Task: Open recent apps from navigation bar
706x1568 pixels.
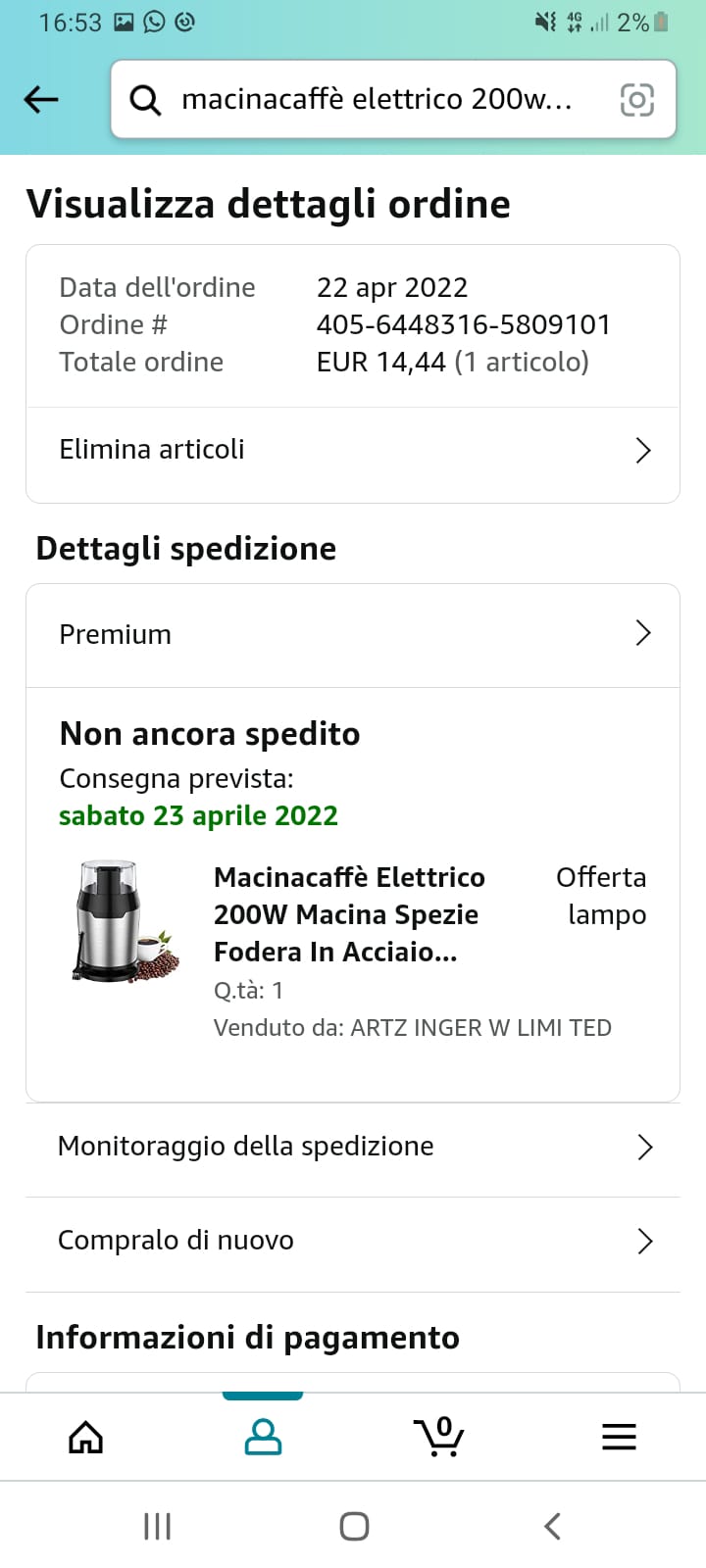Action: click(x=157, y=1526)
